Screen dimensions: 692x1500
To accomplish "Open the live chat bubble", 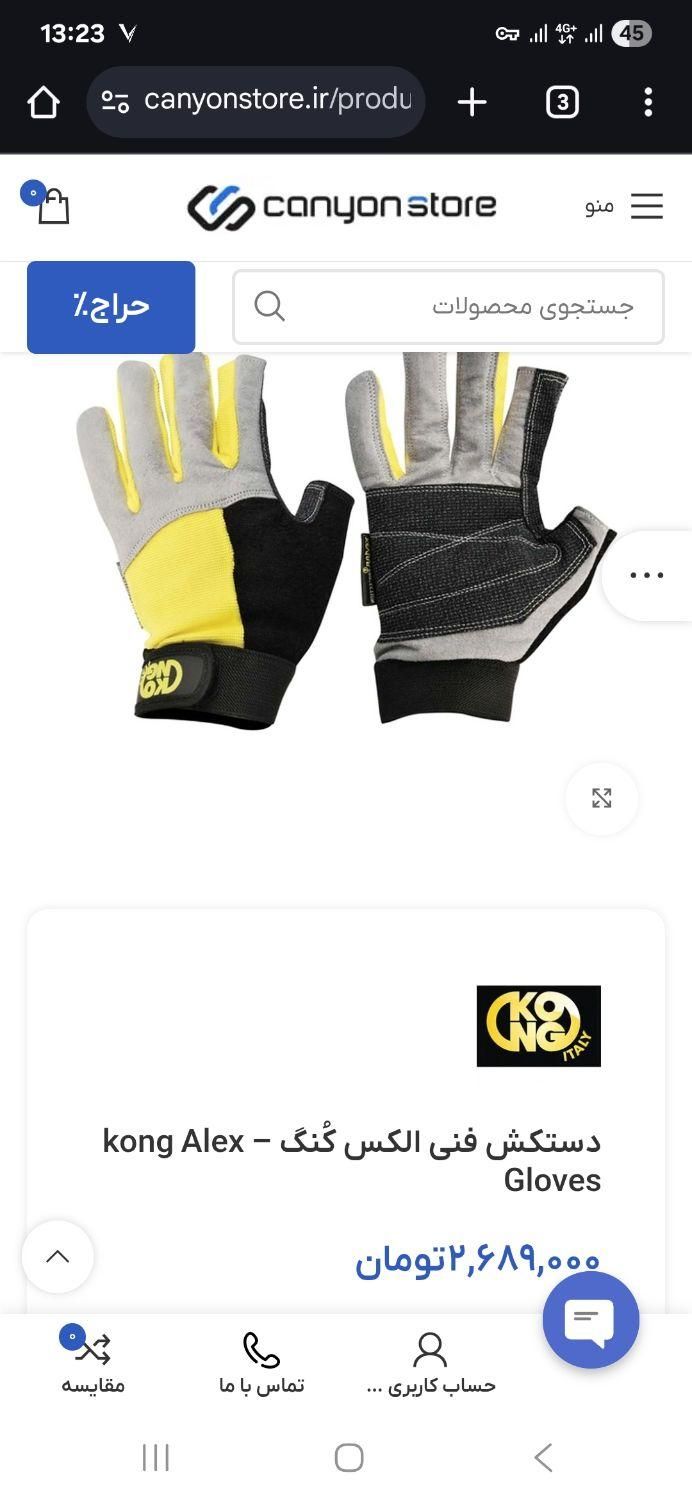I will tap(590, 1320).
